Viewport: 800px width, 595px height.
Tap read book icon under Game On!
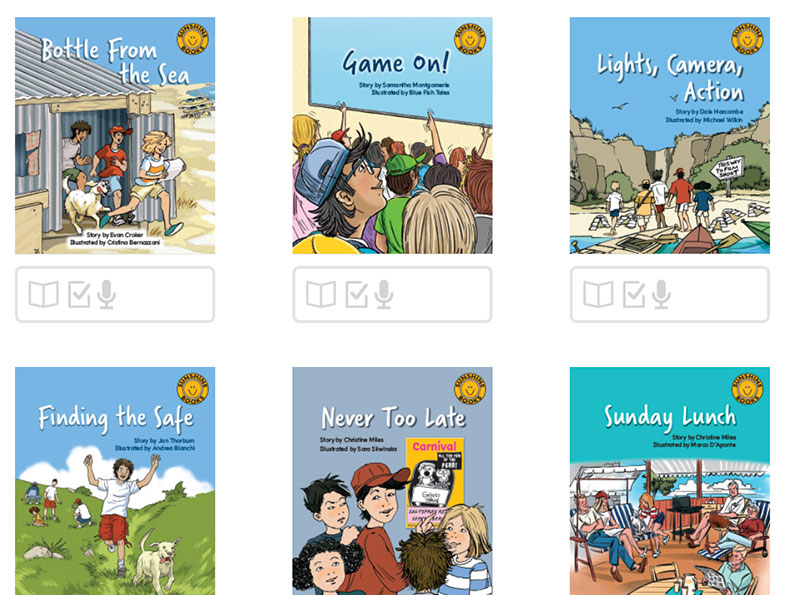[x=321, y=294]
